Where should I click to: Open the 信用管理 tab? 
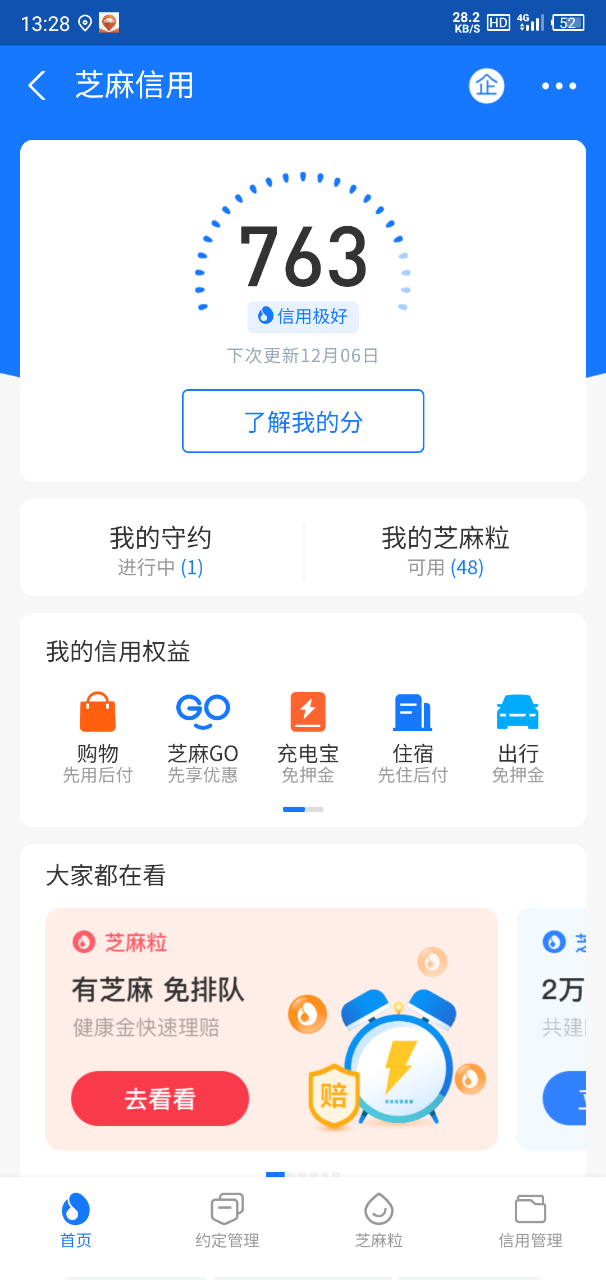click(530, 1220)
